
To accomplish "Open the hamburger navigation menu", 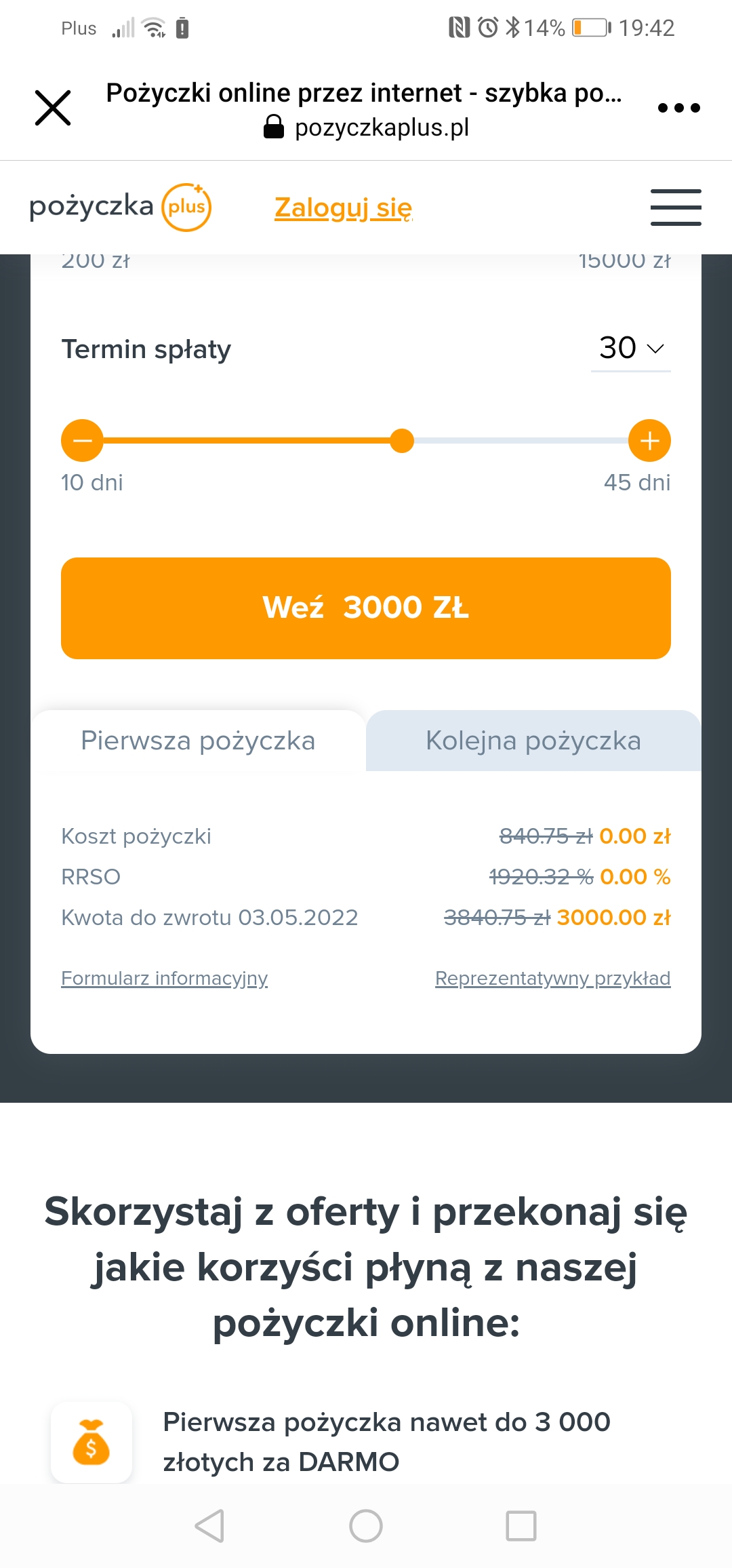I will [x=675, y=208].
